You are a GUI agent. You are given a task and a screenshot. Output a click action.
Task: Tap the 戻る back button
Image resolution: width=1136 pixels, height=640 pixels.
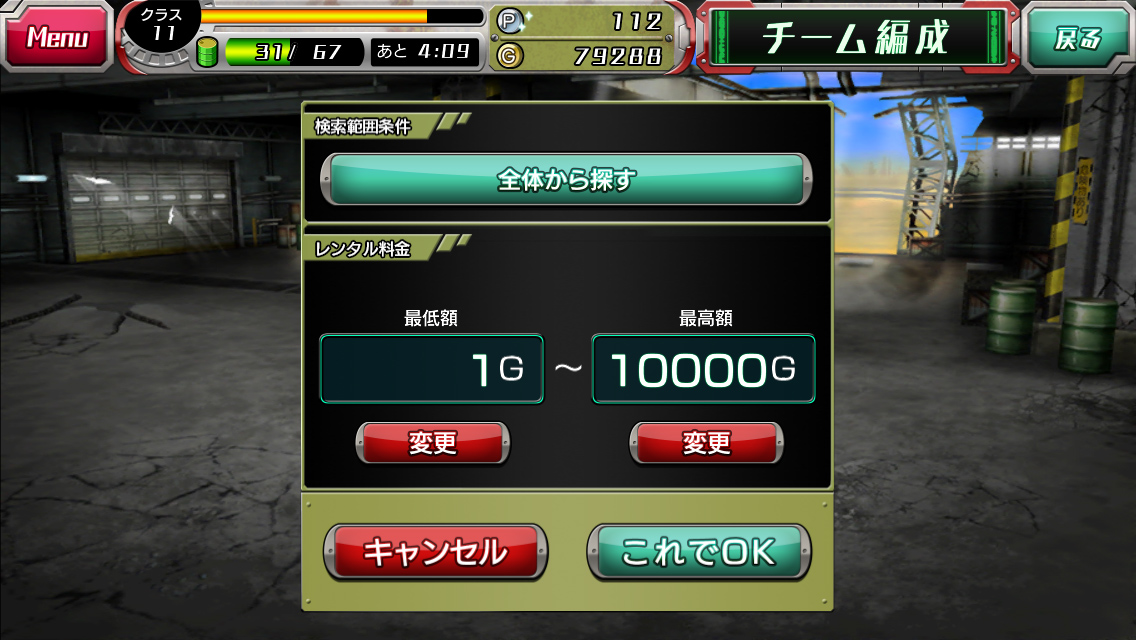pos(1078,38)
